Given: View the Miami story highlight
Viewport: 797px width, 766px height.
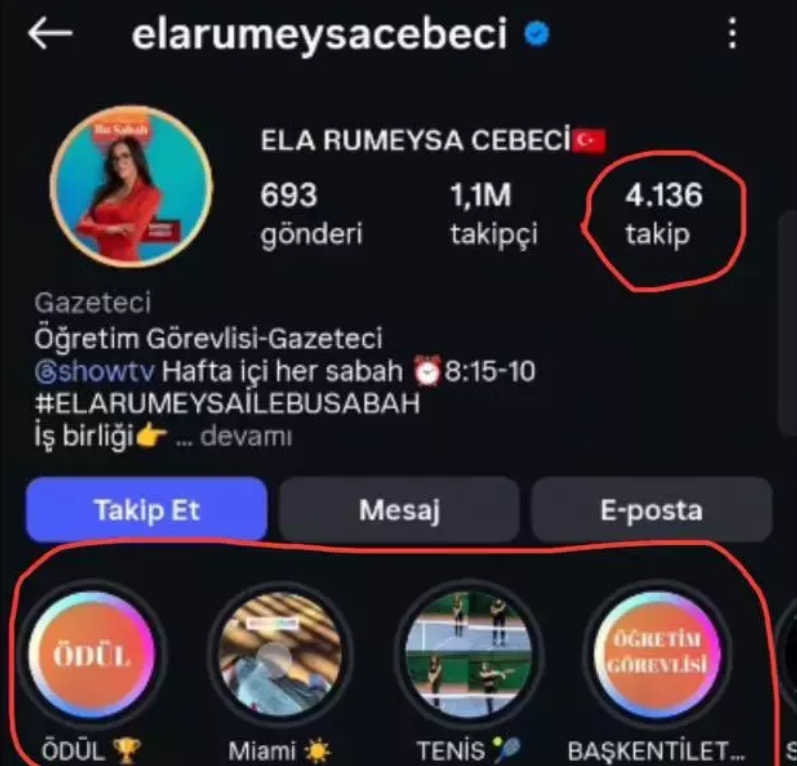Looking at the screenshot, I should pyautogui.click(x=279, y=657).
